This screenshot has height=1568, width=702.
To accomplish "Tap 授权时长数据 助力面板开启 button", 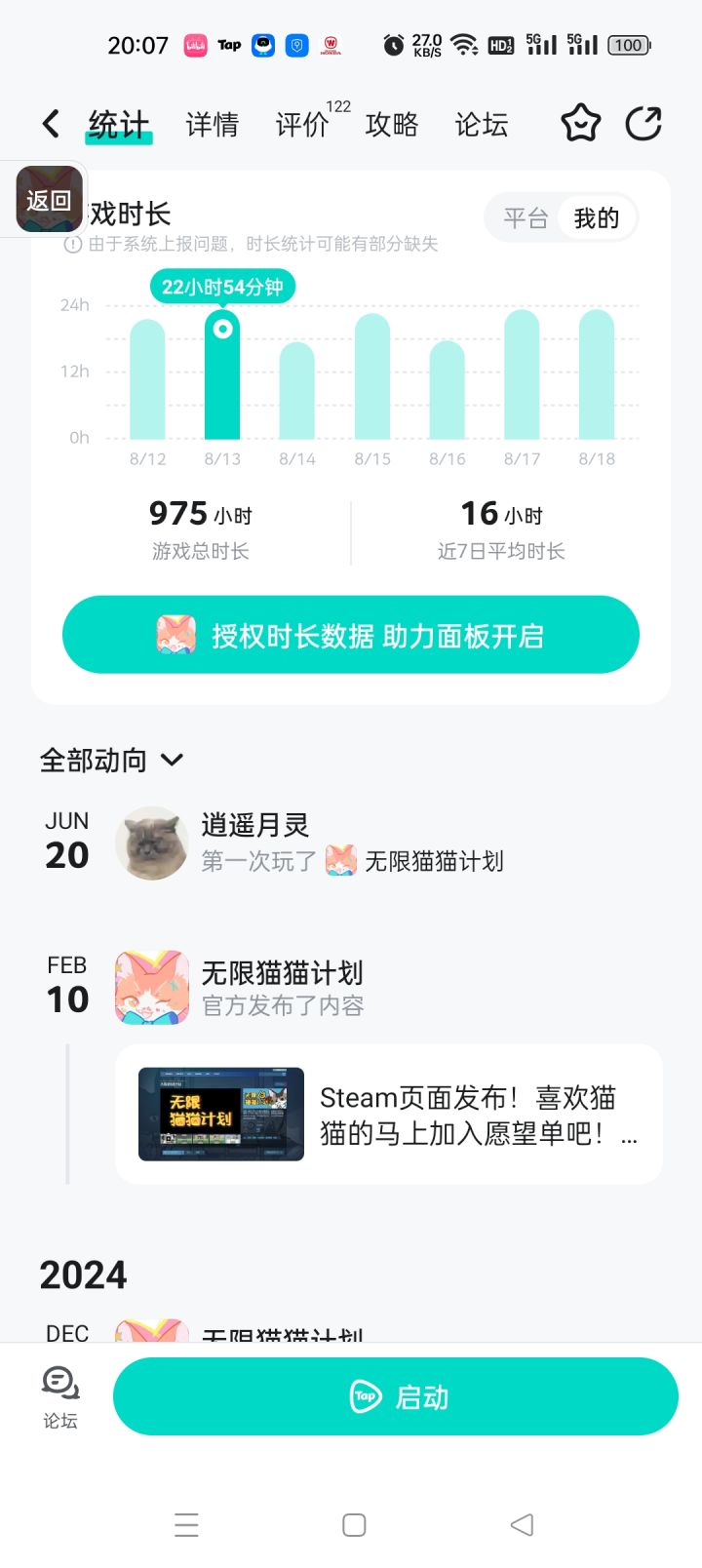I will pos(351,635).
